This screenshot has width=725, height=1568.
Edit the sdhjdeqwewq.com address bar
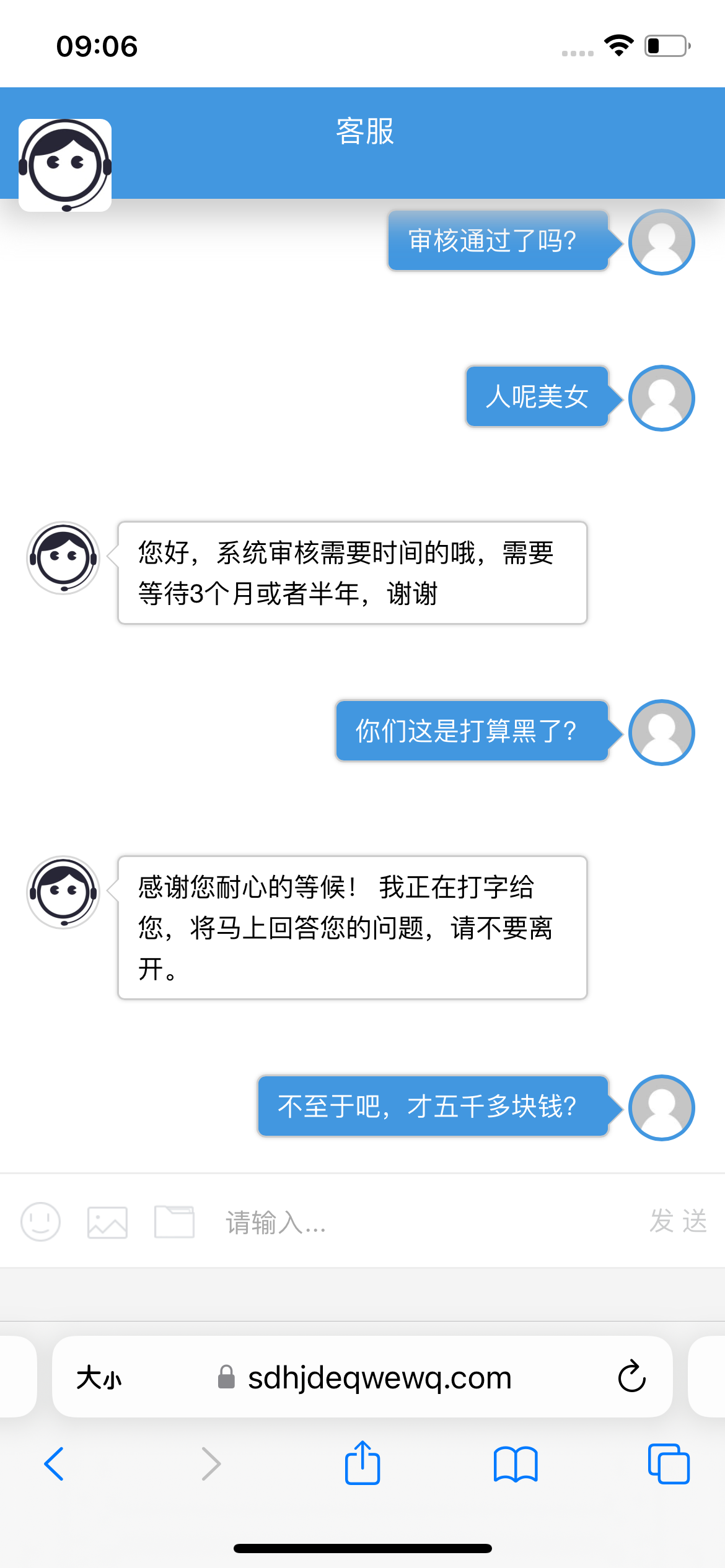(x=379, y=1379)
